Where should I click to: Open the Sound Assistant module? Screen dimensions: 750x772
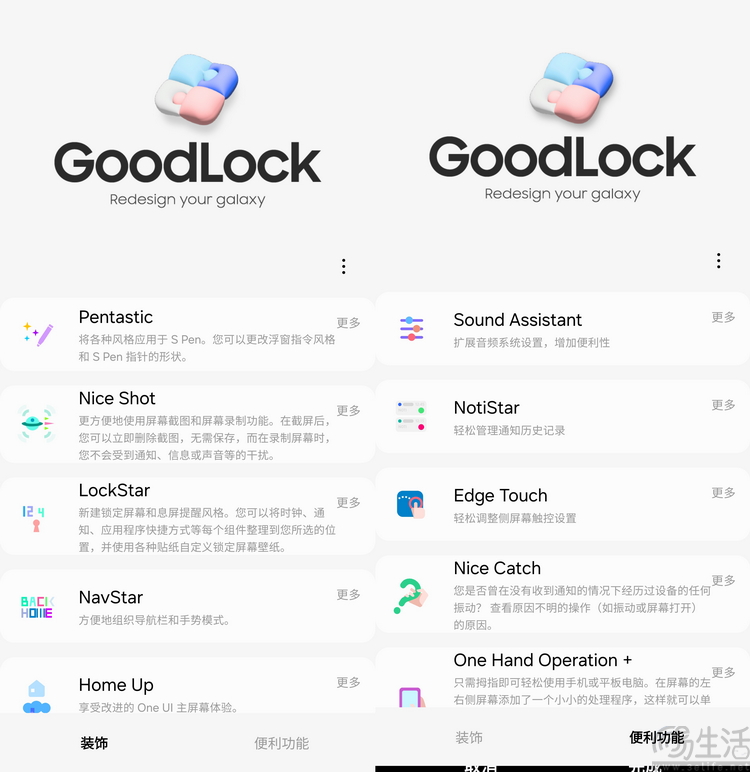(517, 321)
